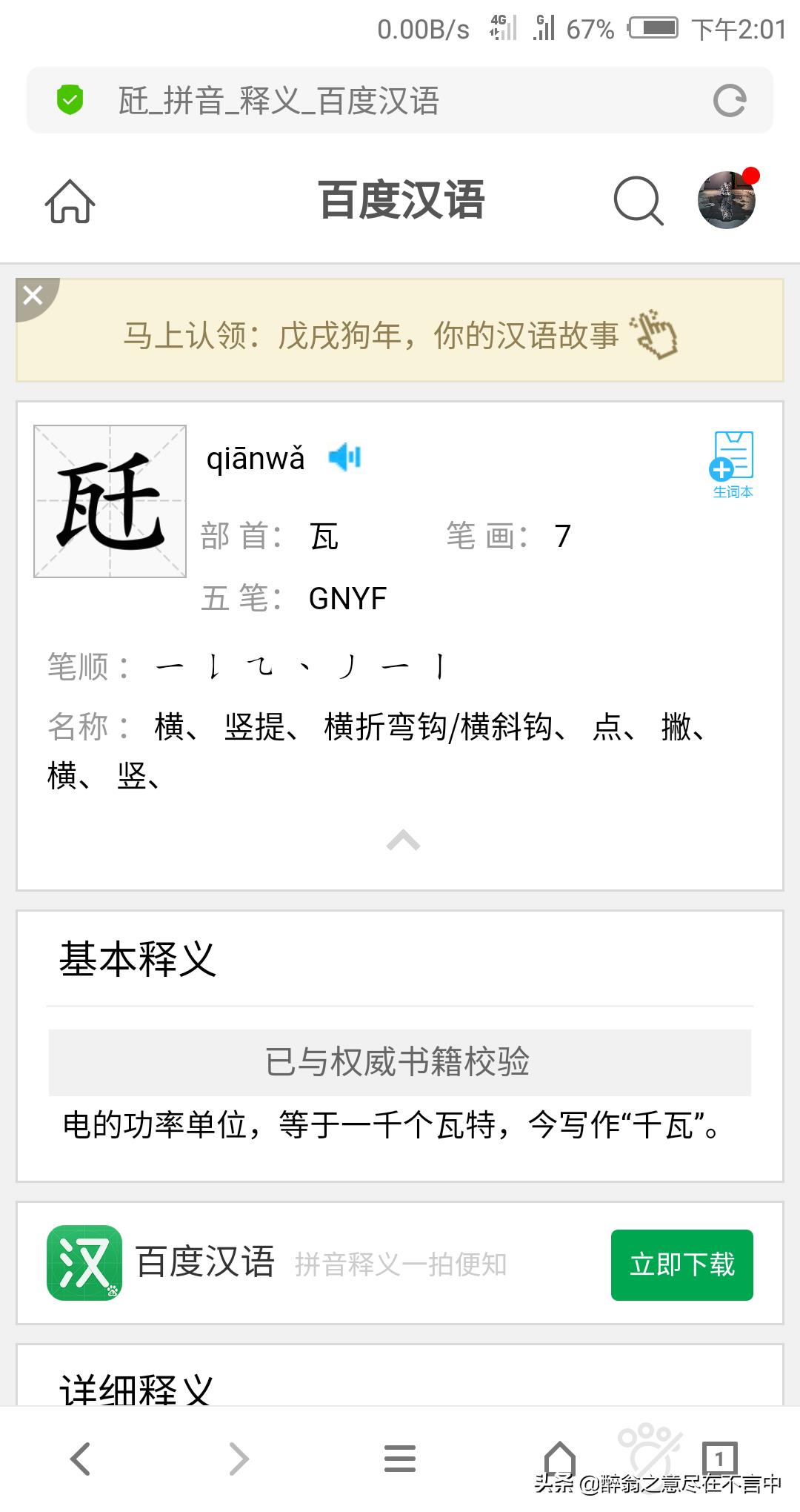
Task: Go back to the previous page
Action: click(x=80, y=1459)
